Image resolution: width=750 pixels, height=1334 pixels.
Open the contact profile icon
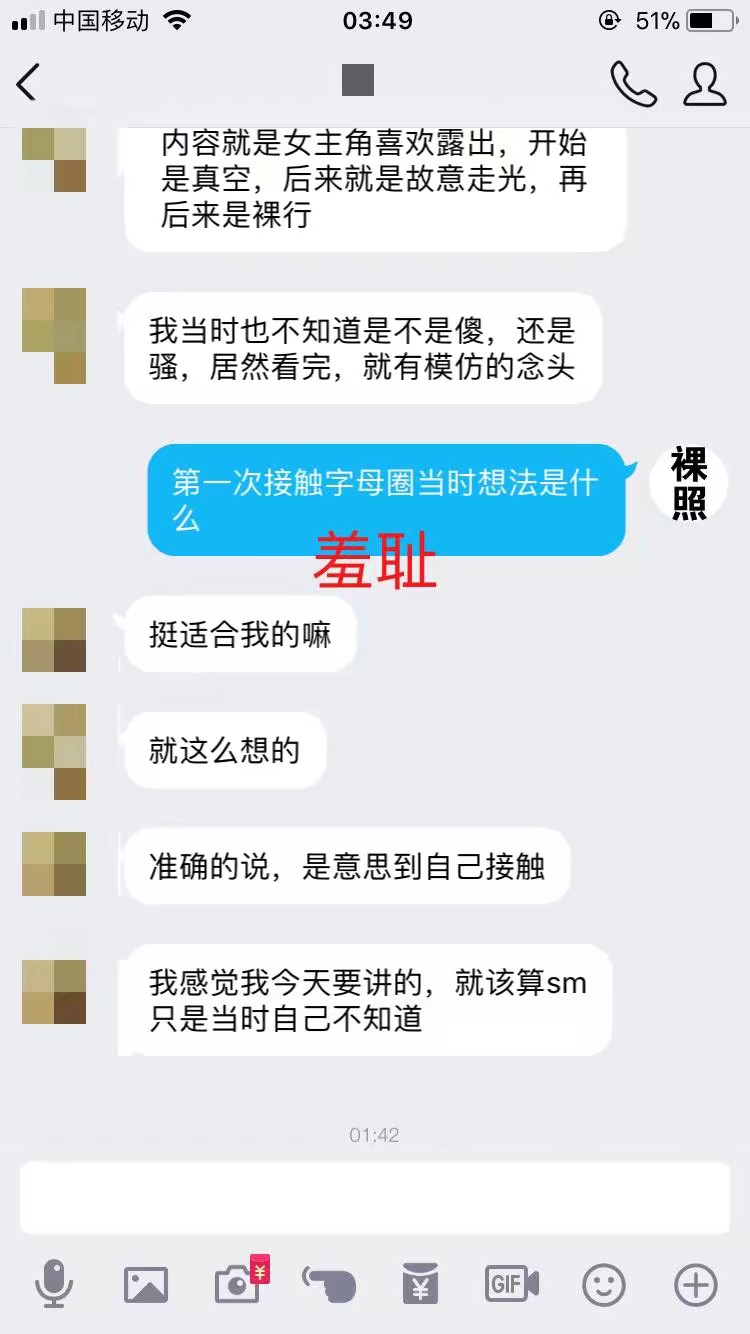pos(705,83)
